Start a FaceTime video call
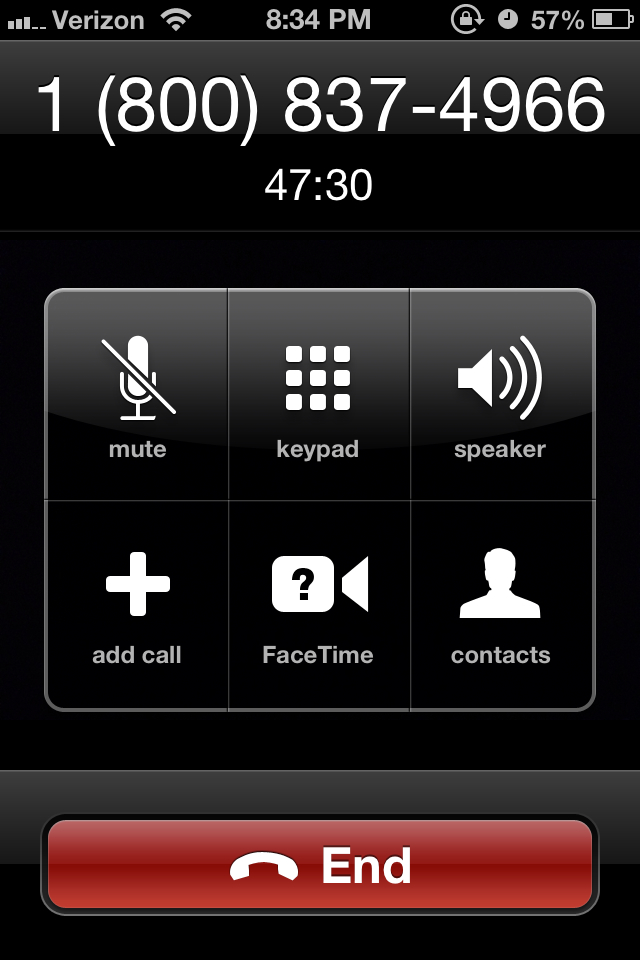This screenshot has width=640, height=960. point(318,605)
